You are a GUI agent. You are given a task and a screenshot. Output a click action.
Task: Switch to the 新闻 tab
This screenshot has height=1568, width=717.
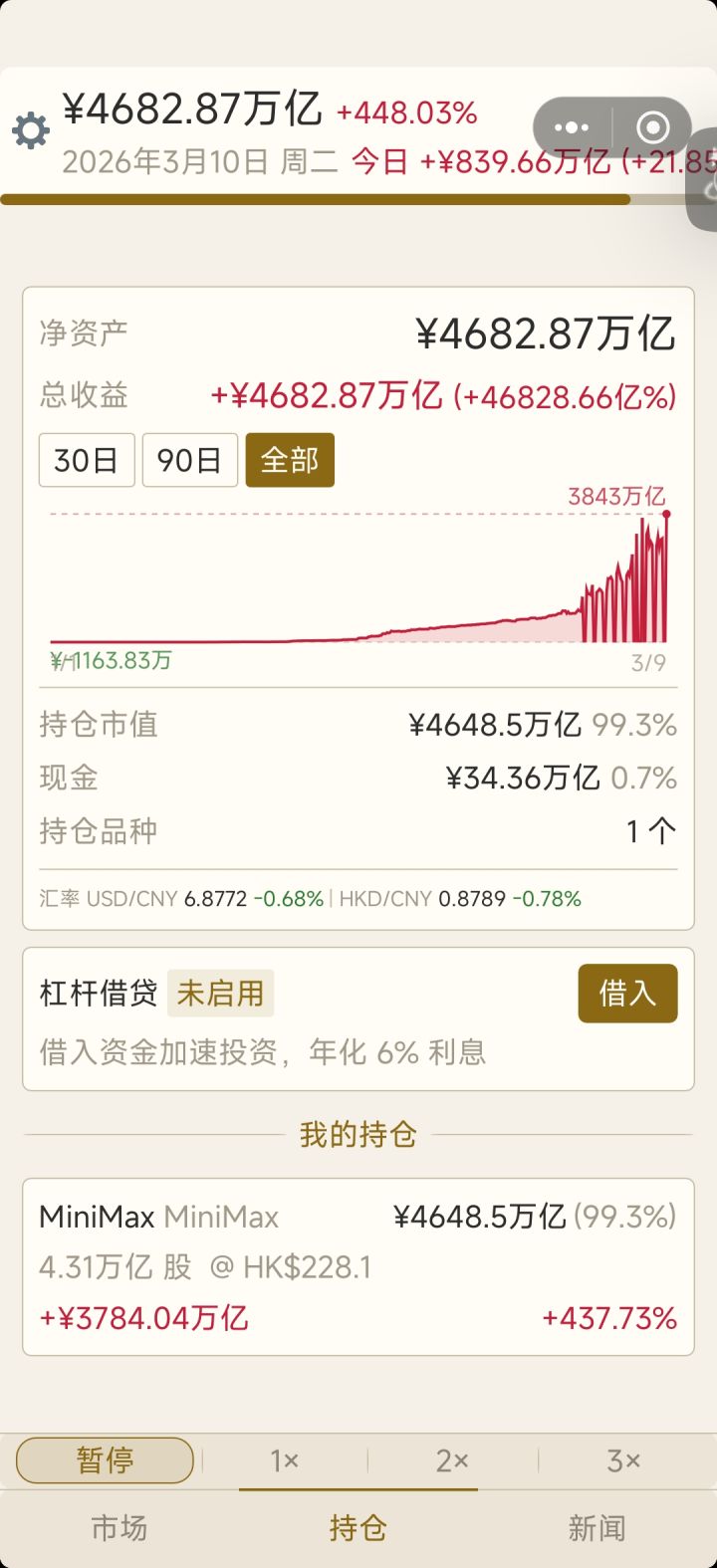(597, 1528)
